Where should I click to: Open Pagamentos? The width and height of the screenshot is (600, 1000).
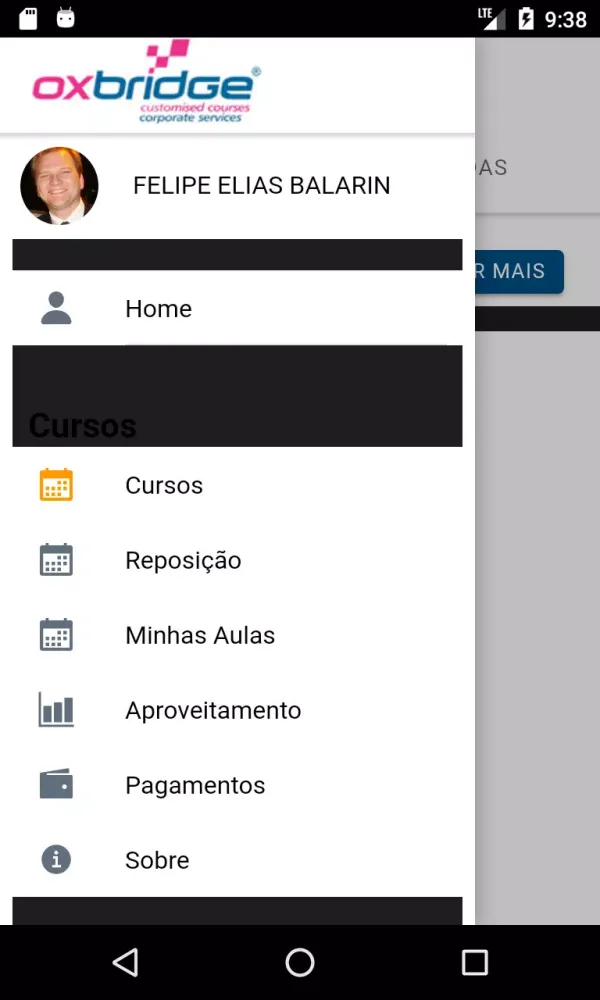(x=195, y=786)
